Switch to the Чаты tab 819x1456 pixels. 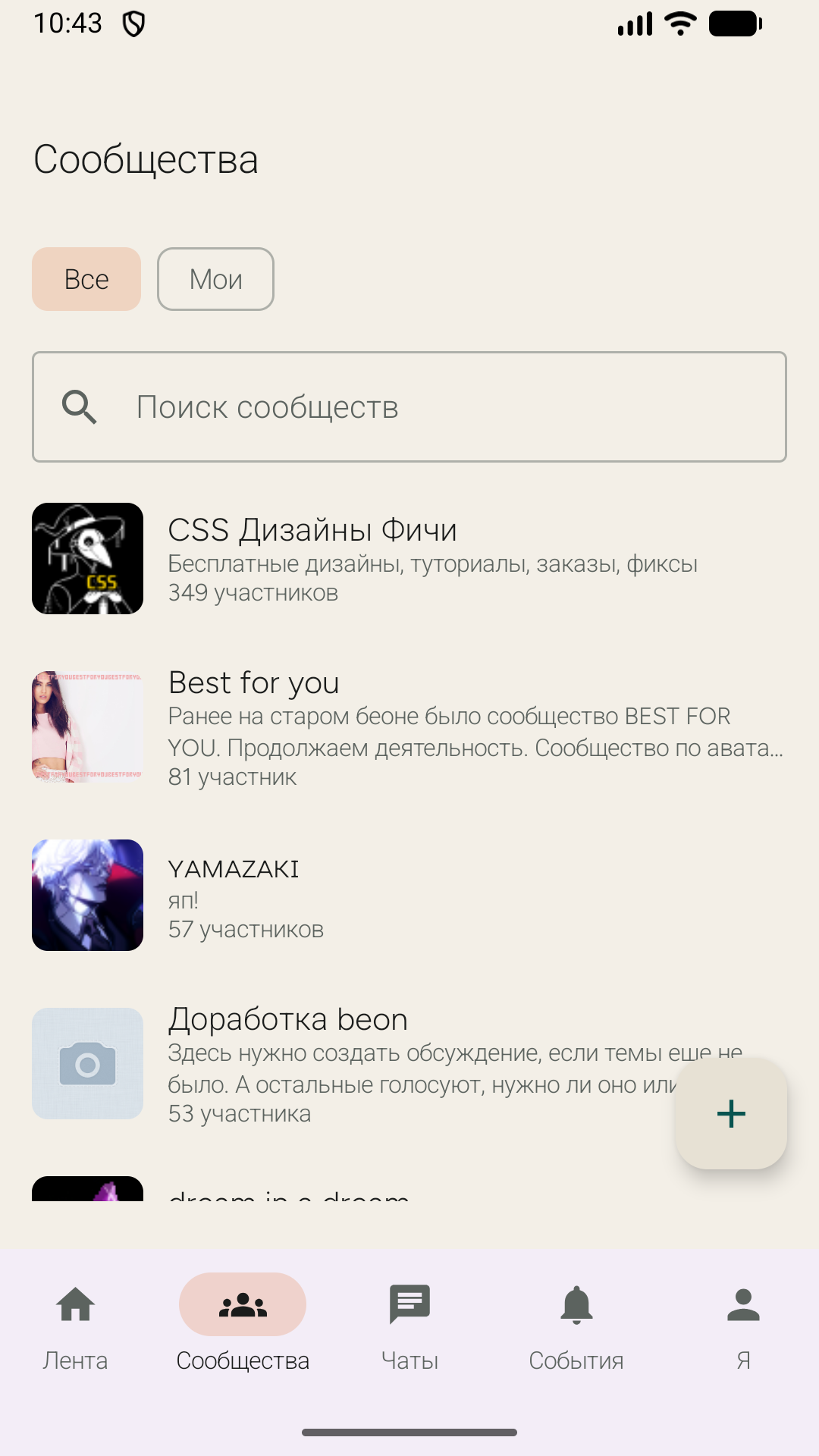coord(409,1327)
